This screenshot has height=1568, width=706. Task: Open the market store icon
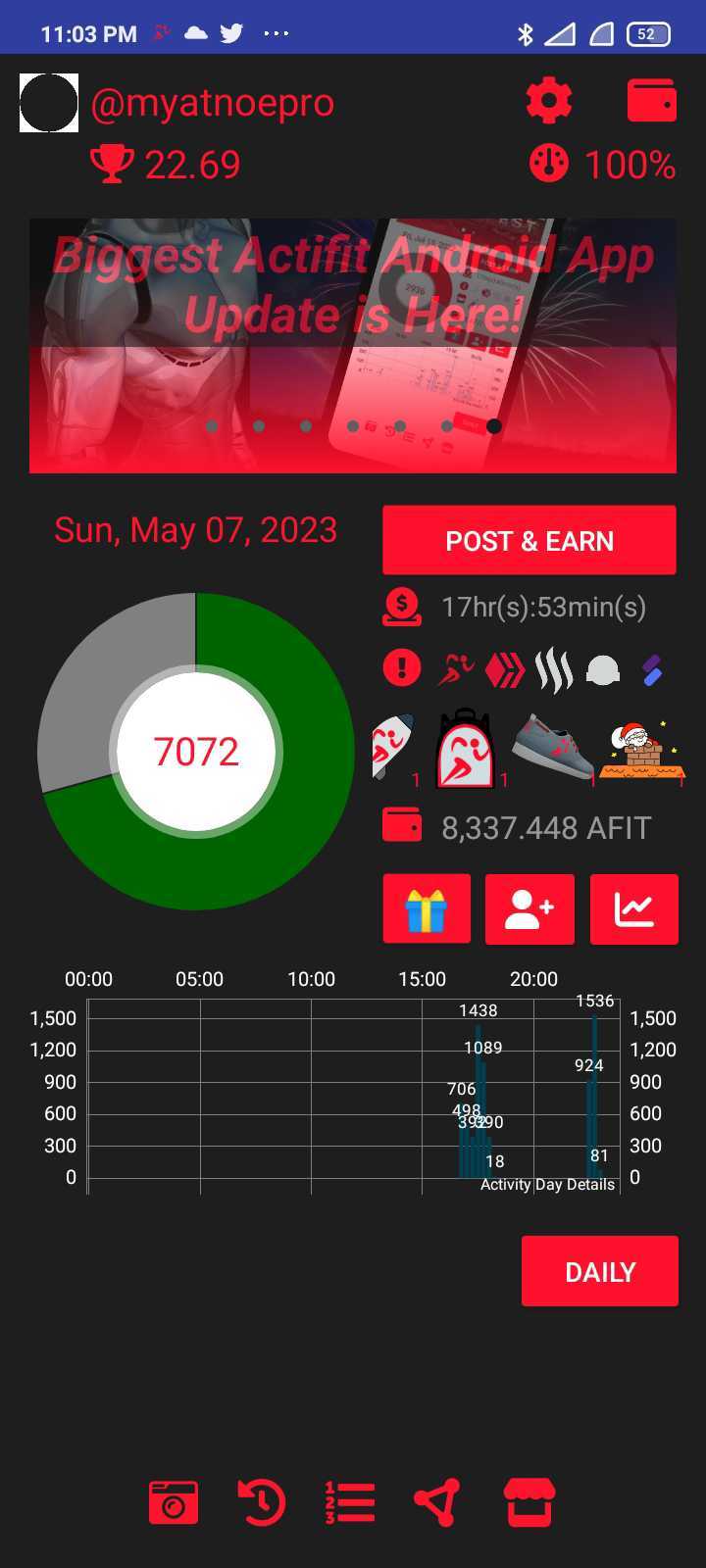[529, 1502]
